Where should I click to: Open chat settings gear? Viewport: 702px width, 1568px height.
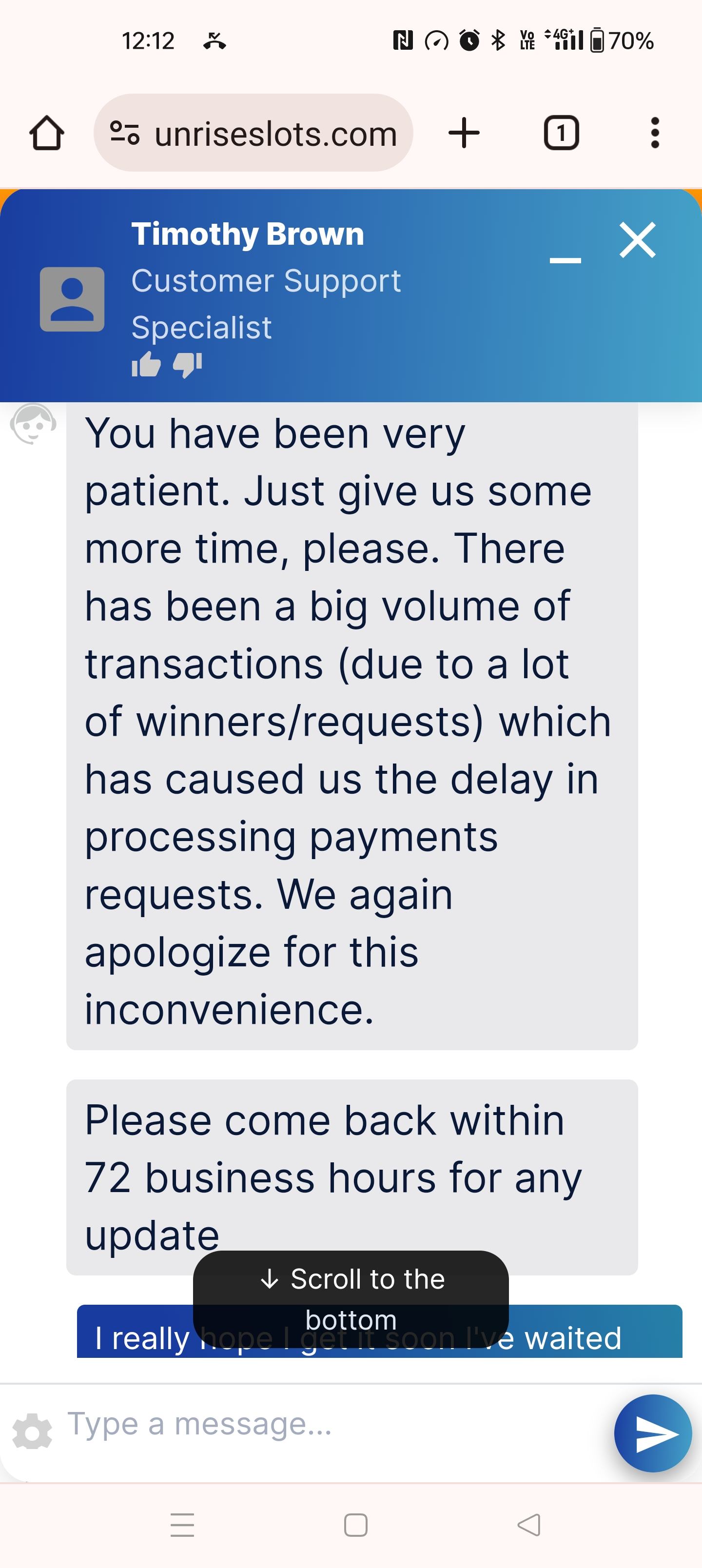point(32,1431)
